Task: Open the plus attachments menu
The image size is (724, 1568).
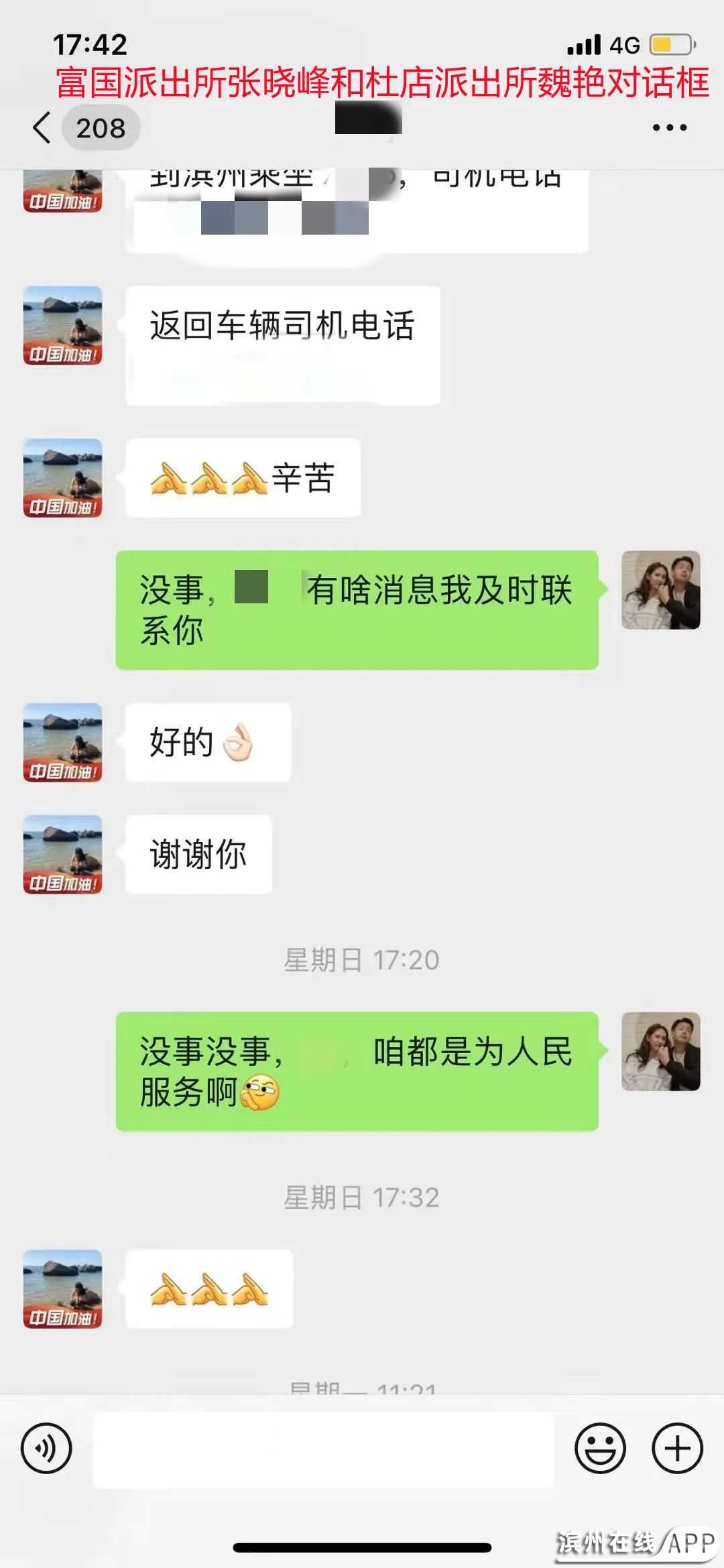Action: click(677, 1448)
